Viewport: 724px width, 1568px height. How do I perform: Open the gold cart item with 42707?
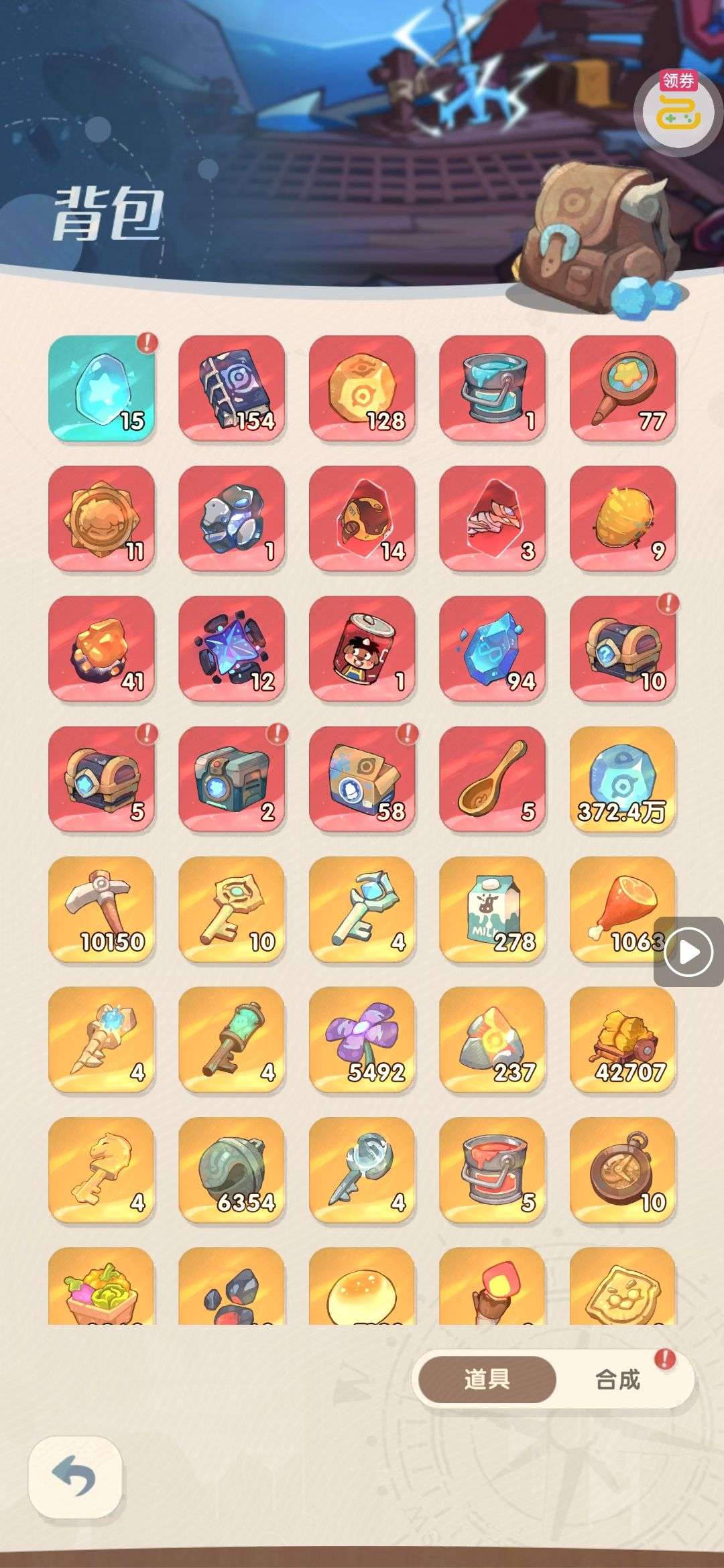click(623, 1039)
